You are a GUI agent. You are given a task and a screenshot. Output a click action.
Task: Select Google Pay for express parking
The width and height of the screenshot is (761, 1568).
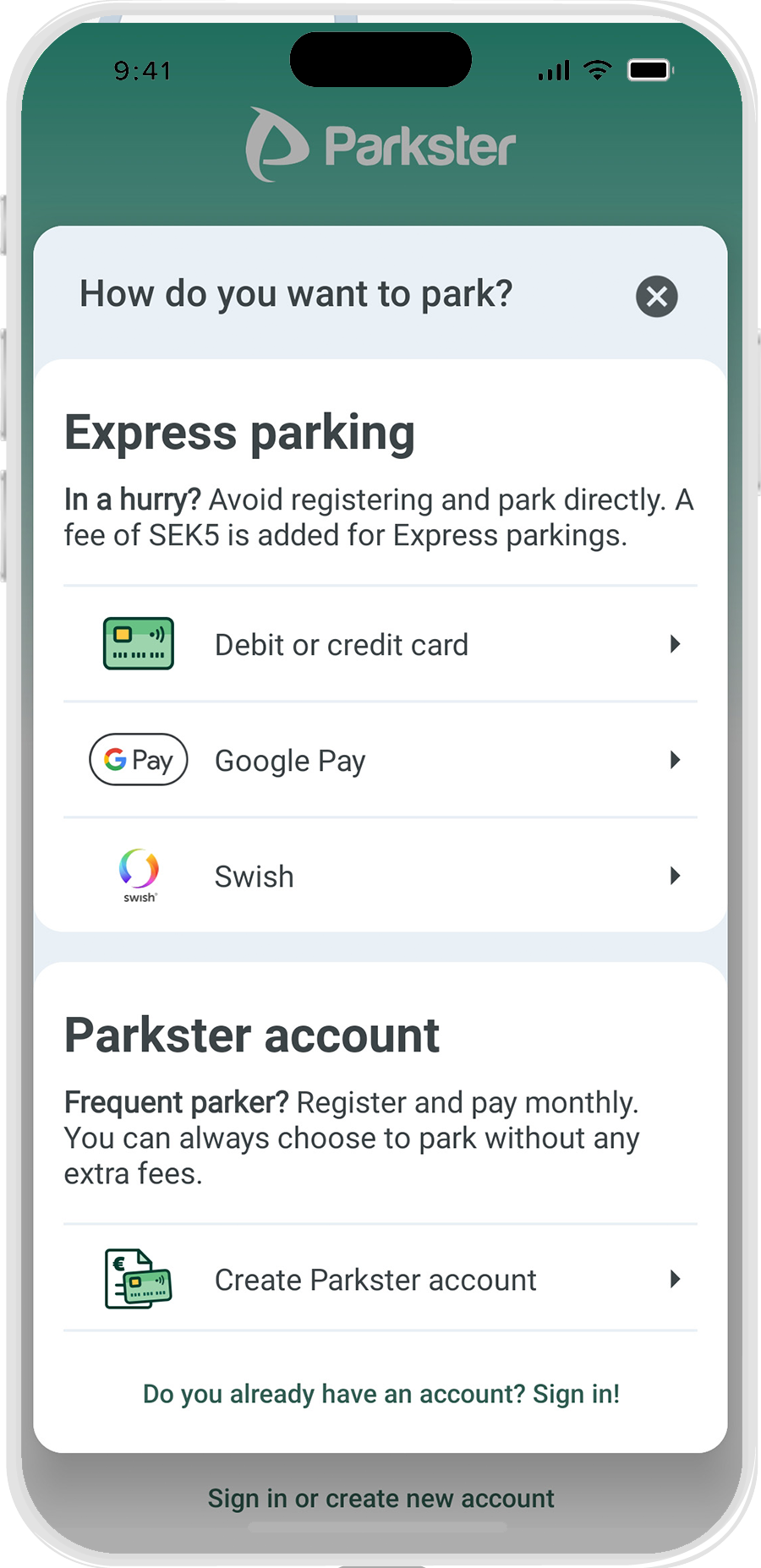[380, 760]
